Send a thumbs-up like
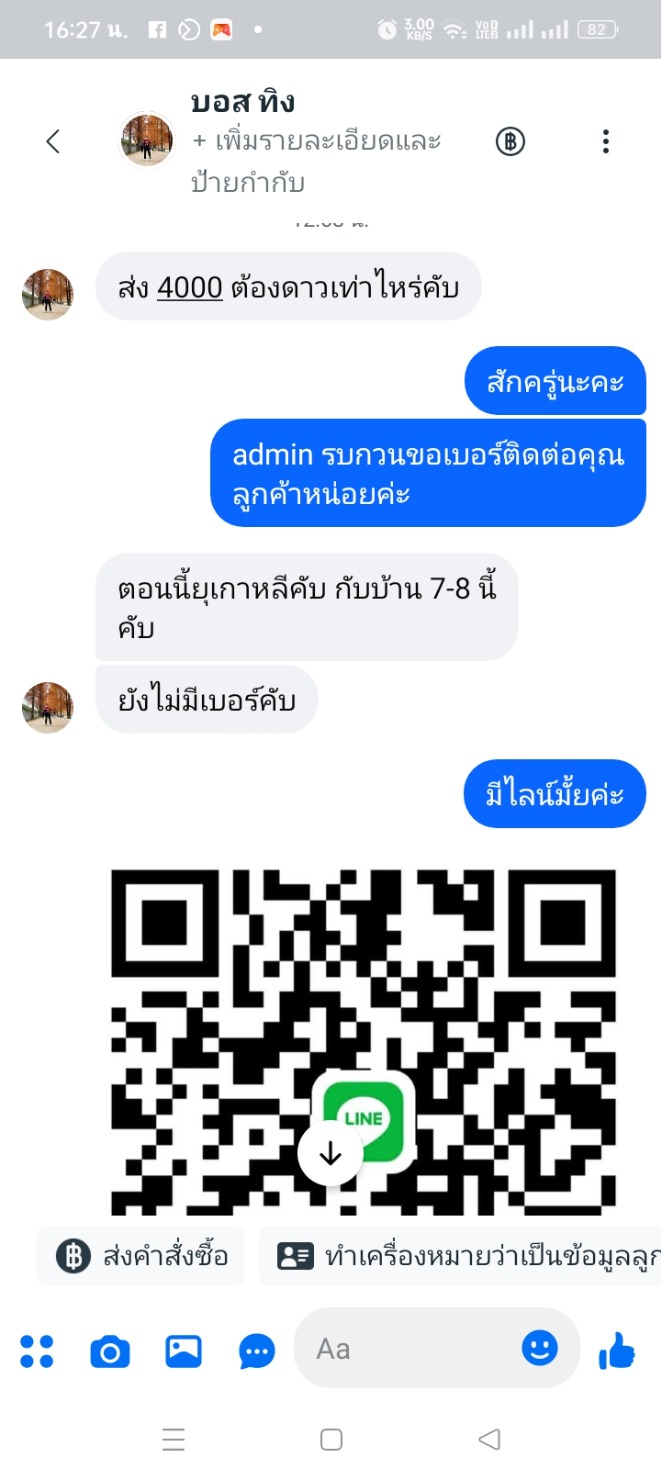 click(617, 1351)
